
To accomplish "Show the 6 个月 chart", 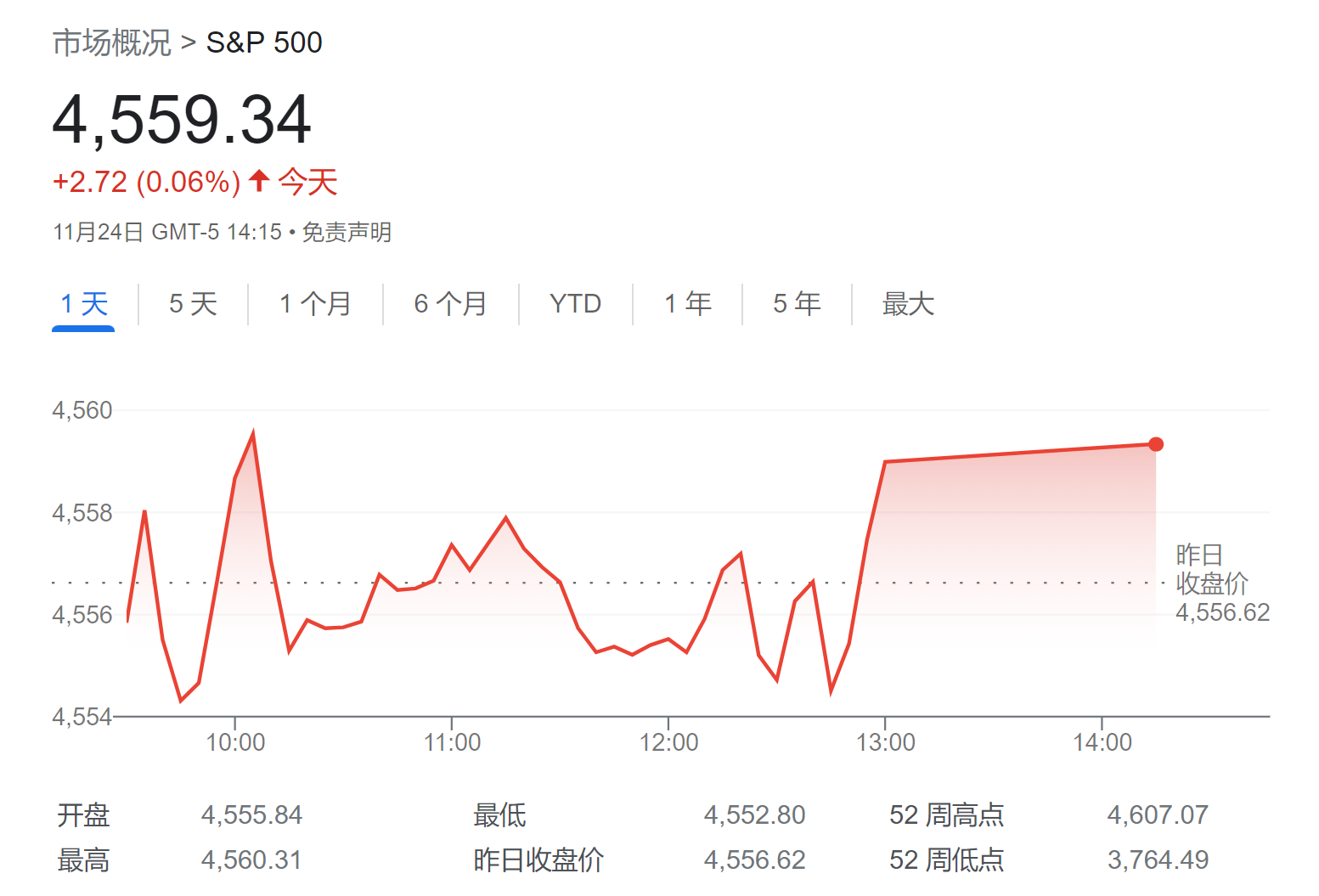I will (x=450, y=304).
